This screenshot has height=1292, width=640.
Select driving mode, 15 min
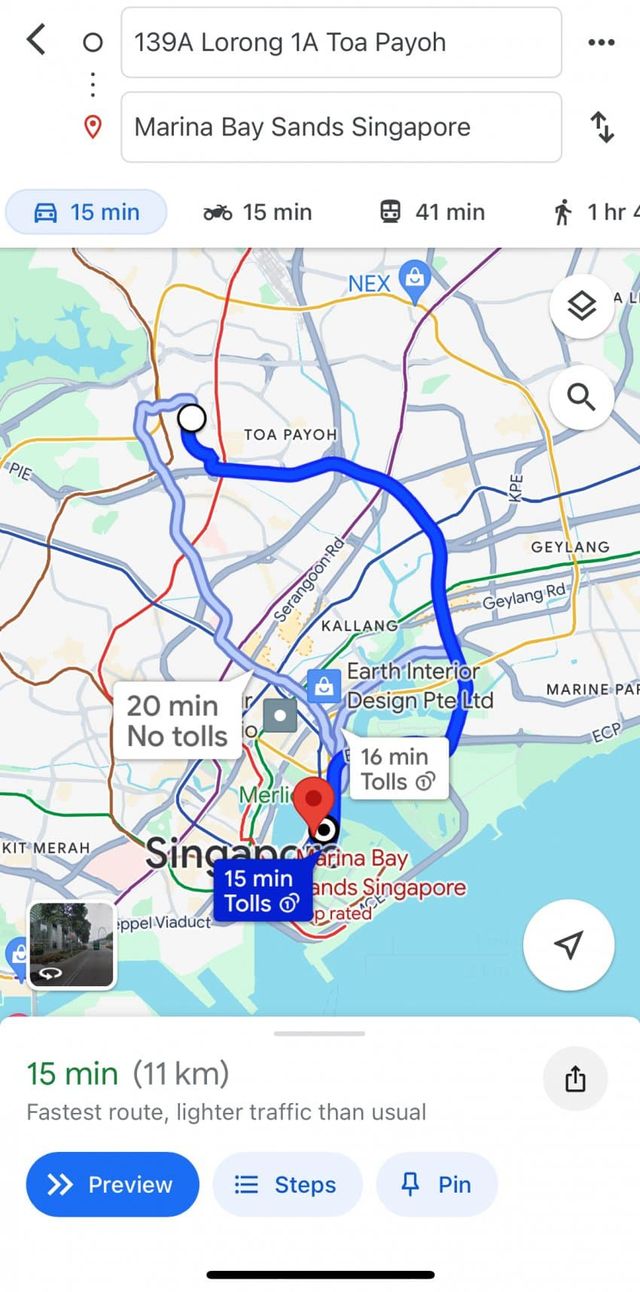tap(87, 212)
